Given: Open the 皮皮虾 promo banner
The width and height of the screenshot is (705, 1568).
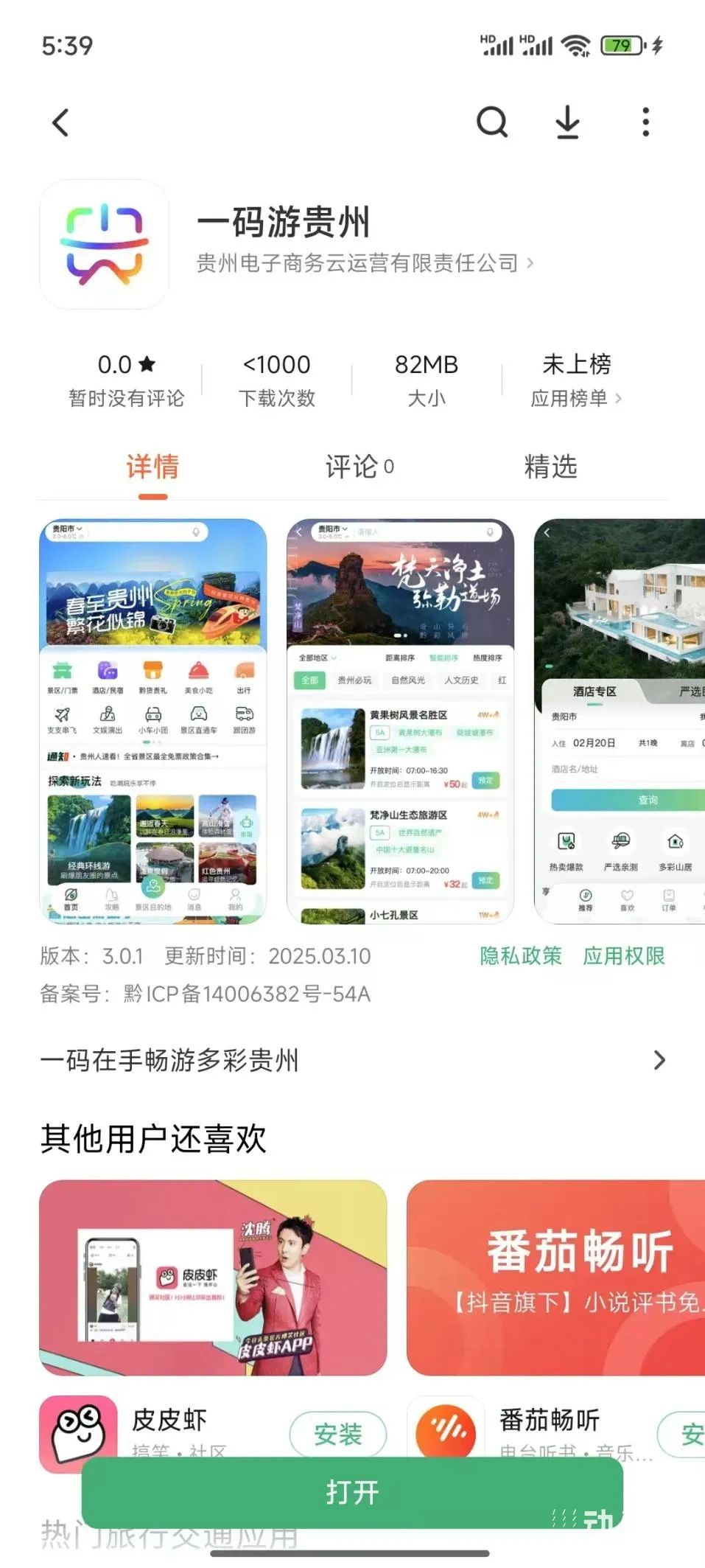Looking at the screenshot, I should click(x=213, y=1278).
